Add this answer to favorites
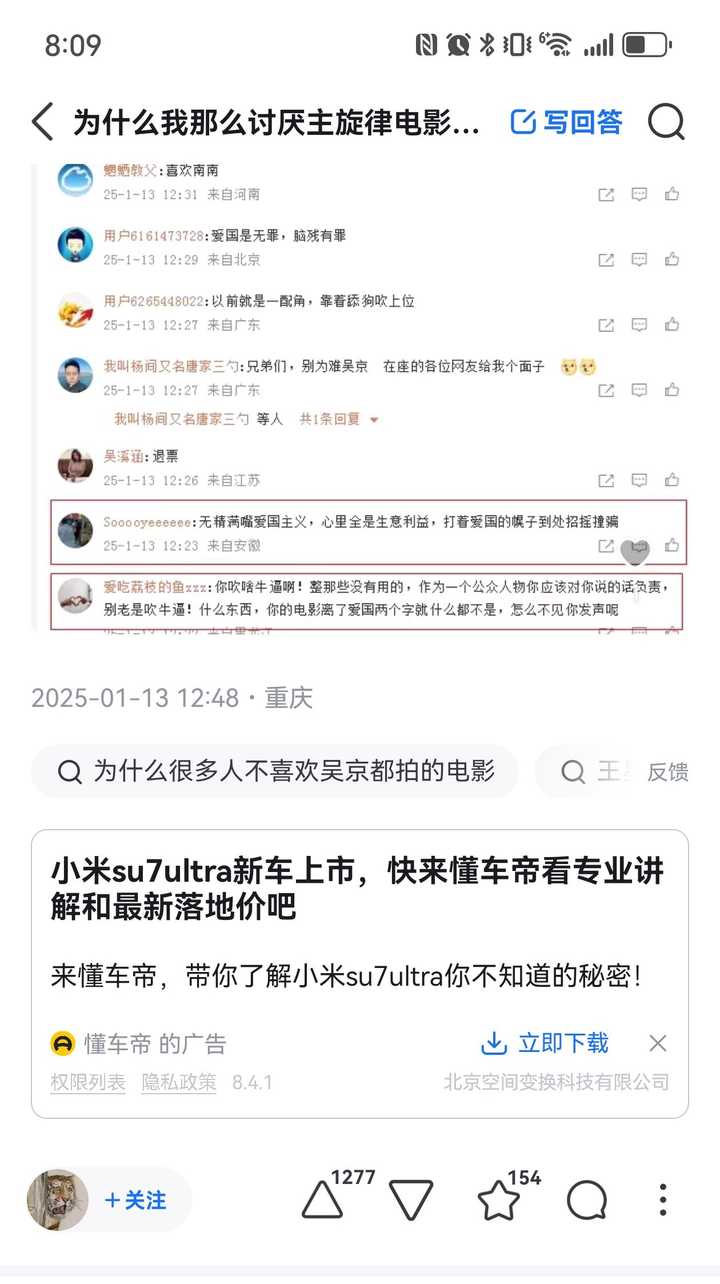 tap(498, 1200)
